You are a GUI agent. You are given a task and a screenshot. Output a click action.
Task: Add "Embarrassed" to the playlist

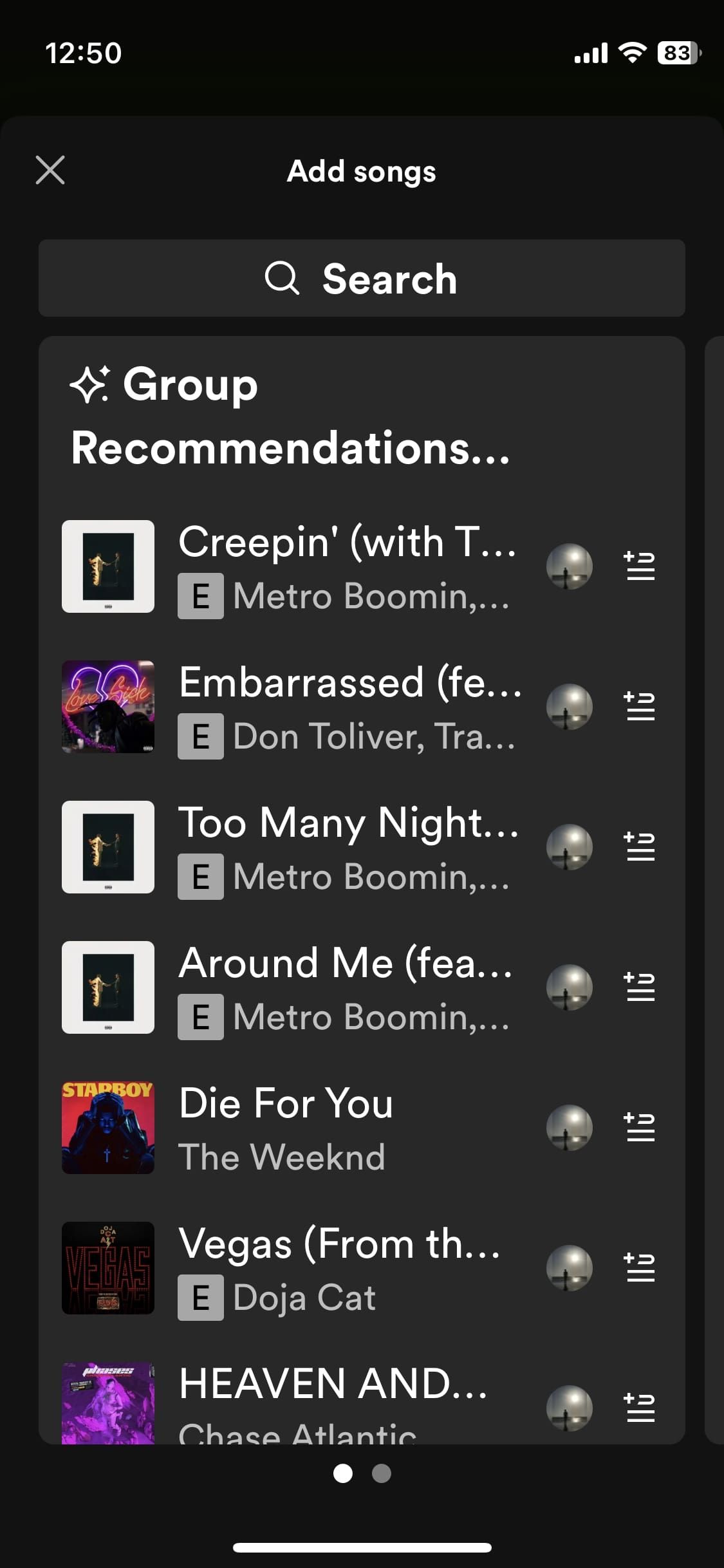tap(639, 706)
